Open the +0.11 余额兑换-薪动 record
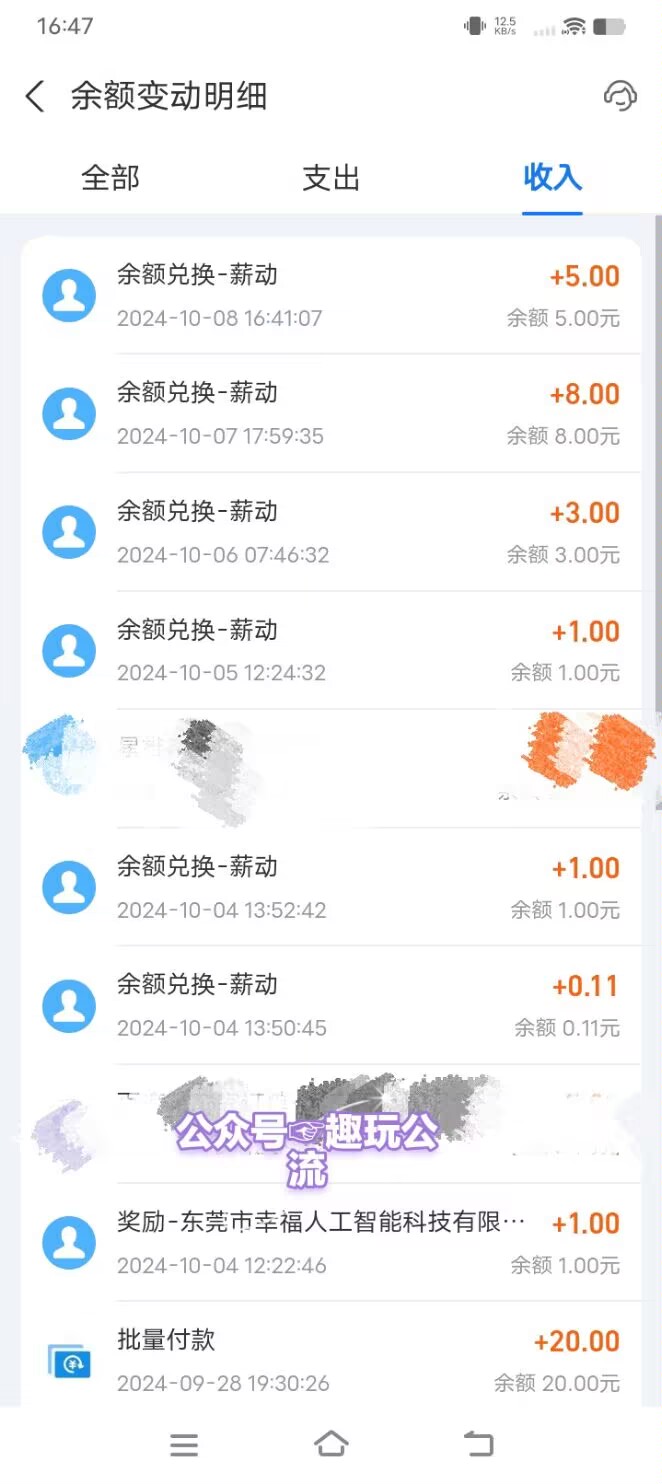This screenshot has height=1484, width=662. click(x=331, y=1005)
